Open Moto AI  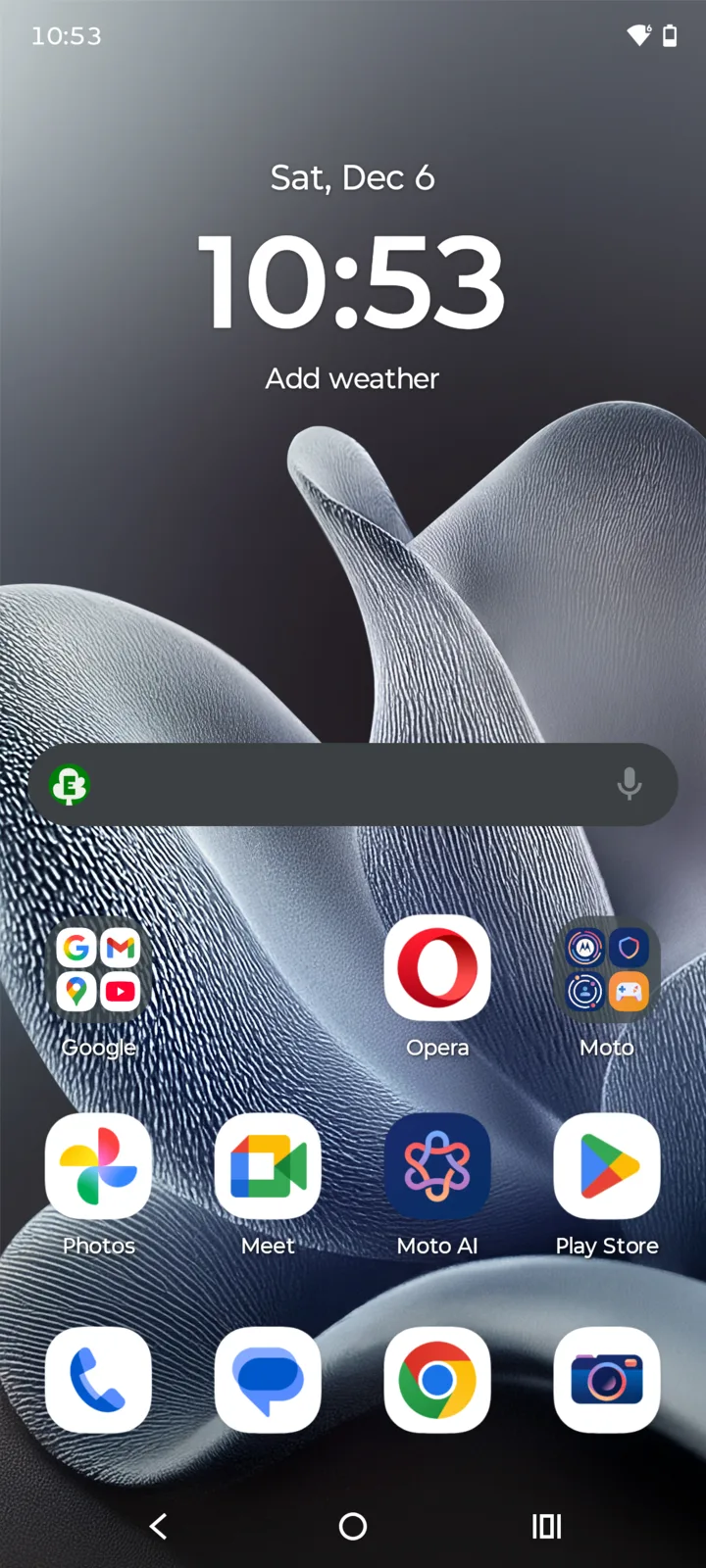click(437, 1166)
